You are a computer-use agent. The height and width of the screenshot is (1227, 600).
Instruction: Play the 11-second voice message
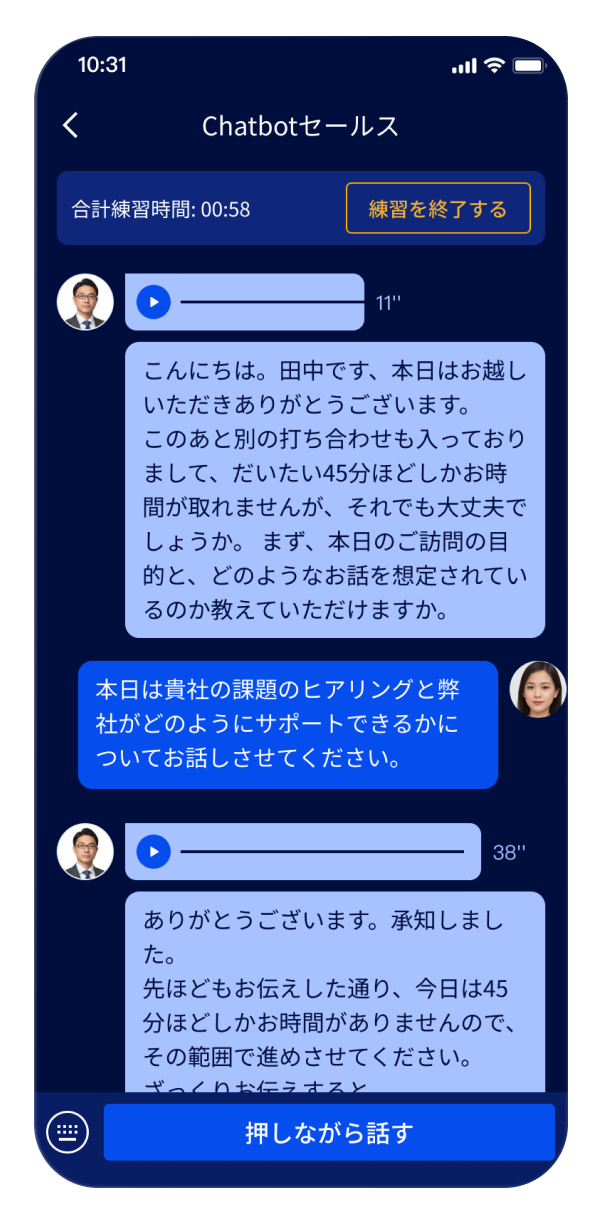click(153, 302)
